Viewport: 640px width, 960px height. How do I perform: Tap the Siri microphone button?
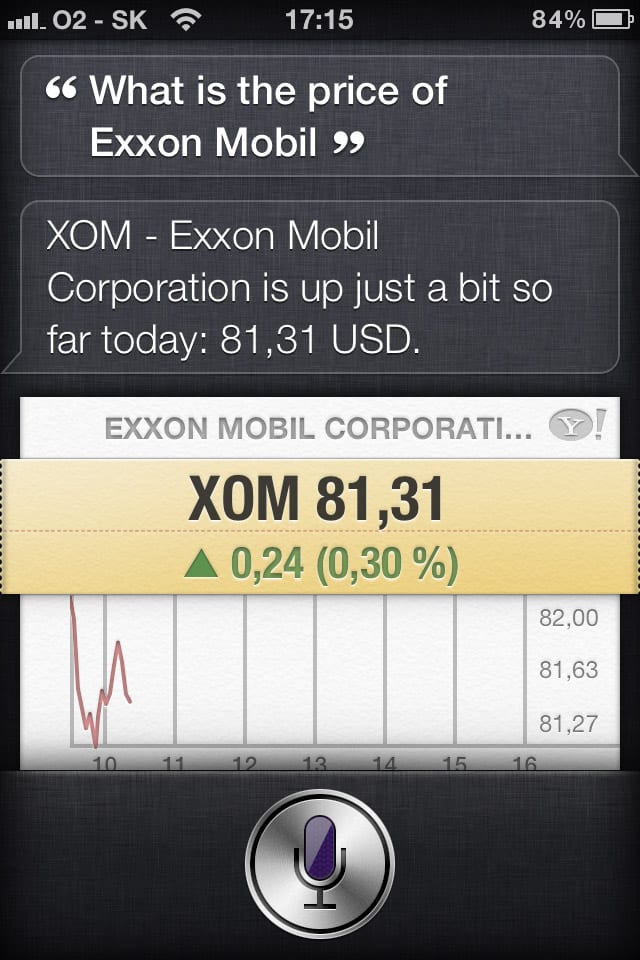point(320,862)
